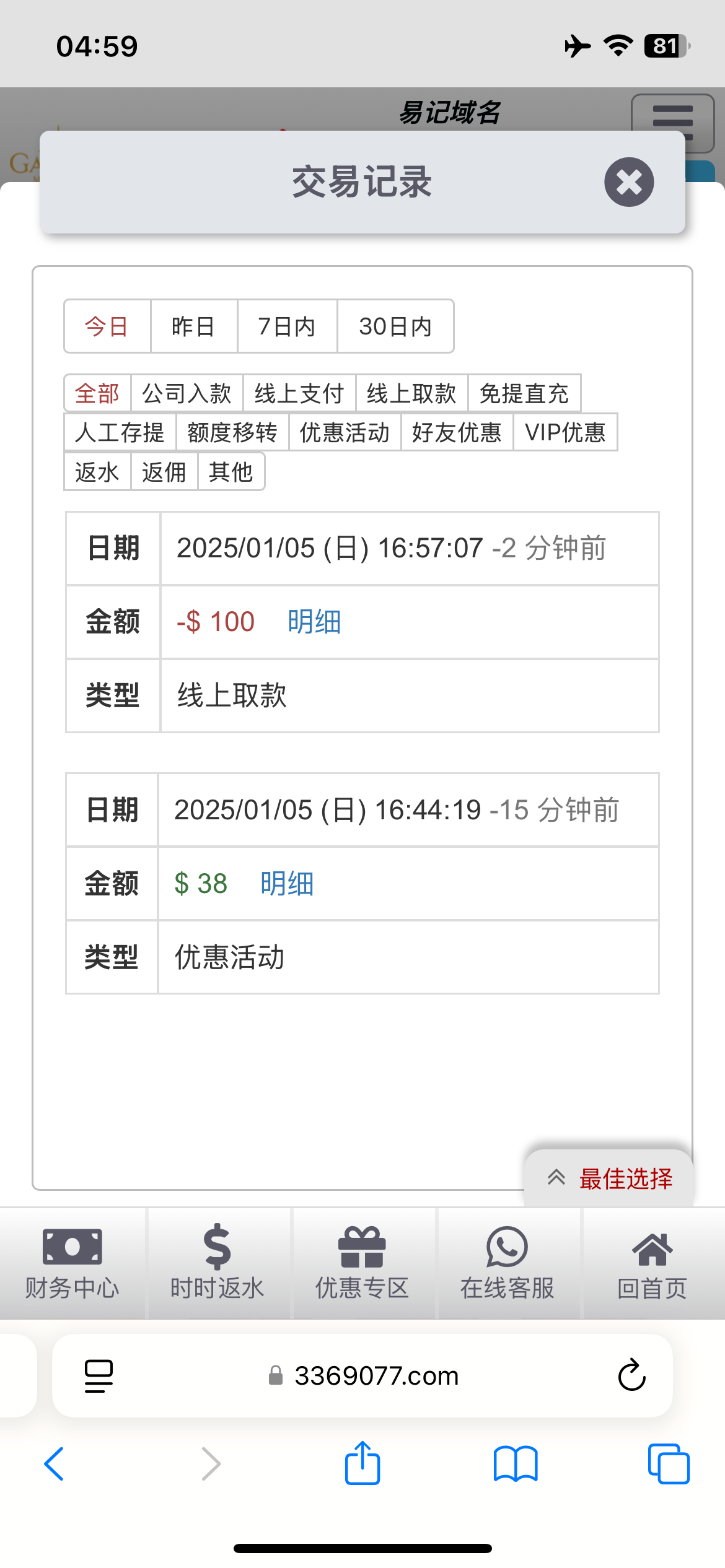The height and width of the screenshot is (1568, 725).
Task: Go to 回首页
Action: (652, 1263)
